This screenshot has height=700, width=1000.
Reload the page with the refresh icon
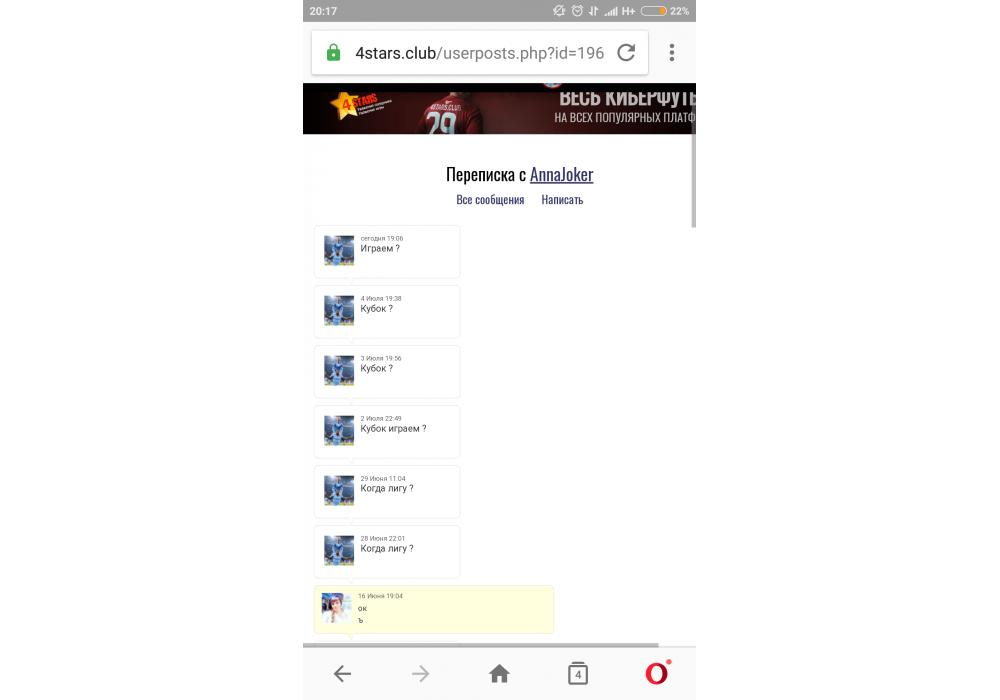coord(626,53)
